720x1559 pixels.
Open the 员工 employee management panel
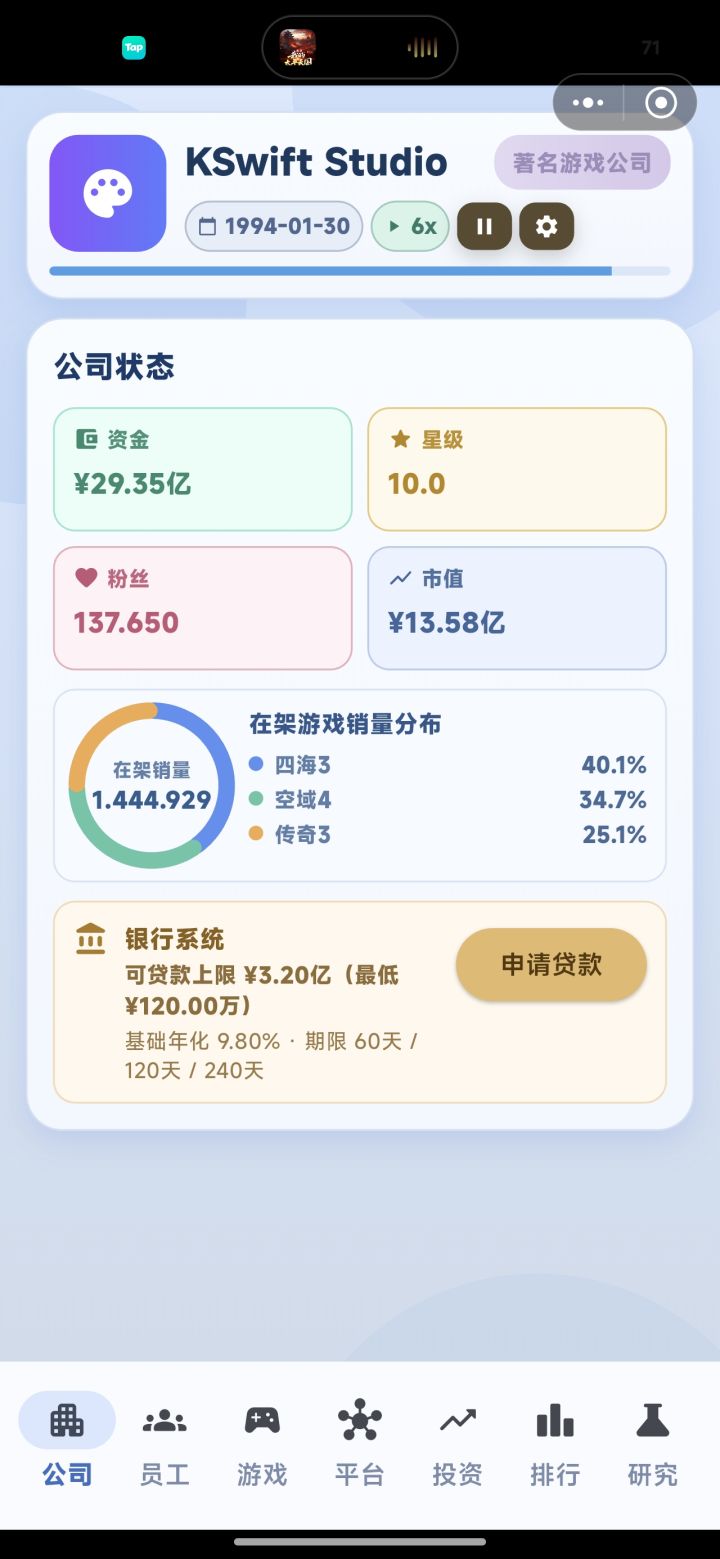pos(163,1440)
